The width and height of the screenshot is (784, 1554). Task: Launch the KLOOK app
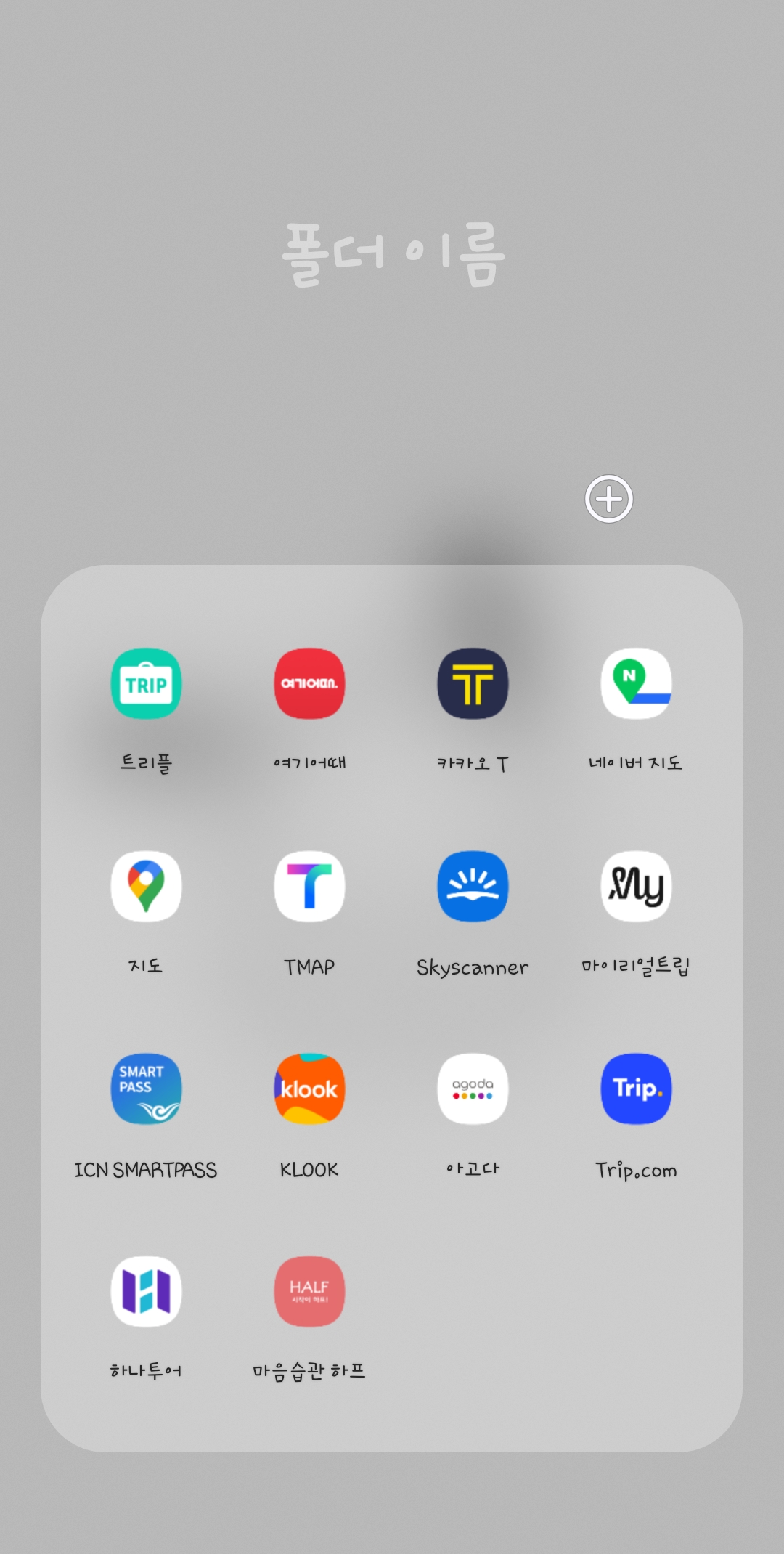tap(309, 1089)
